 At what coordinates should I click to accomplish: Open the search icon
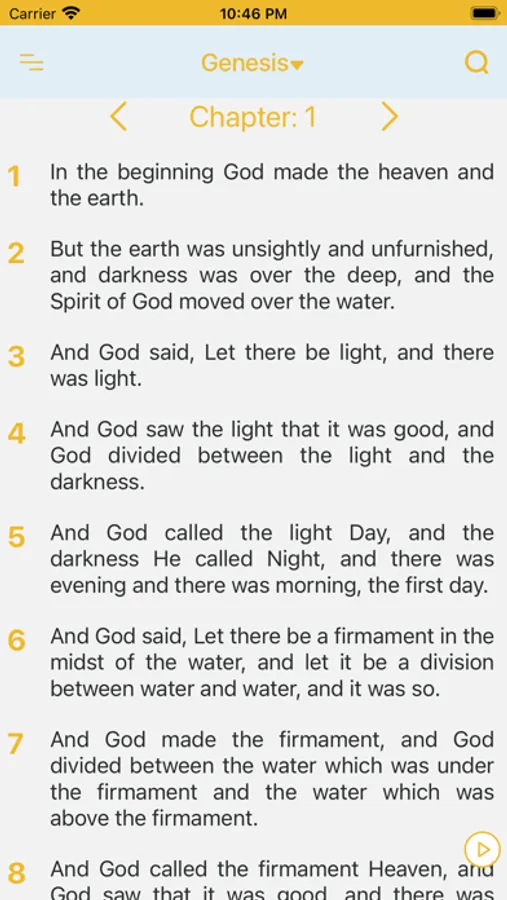point(476,63)
